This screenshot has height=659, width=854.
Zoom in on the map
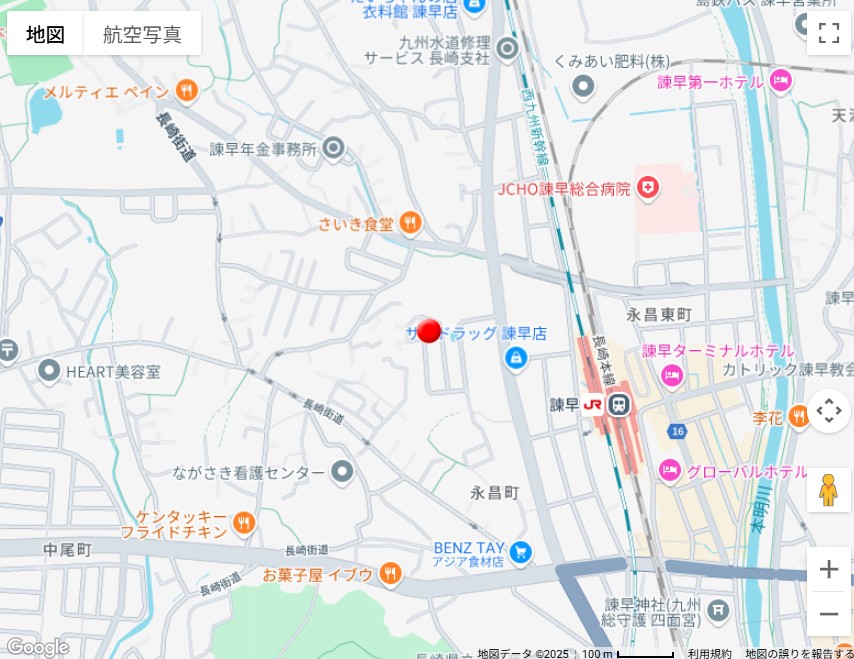coord(828,570)
